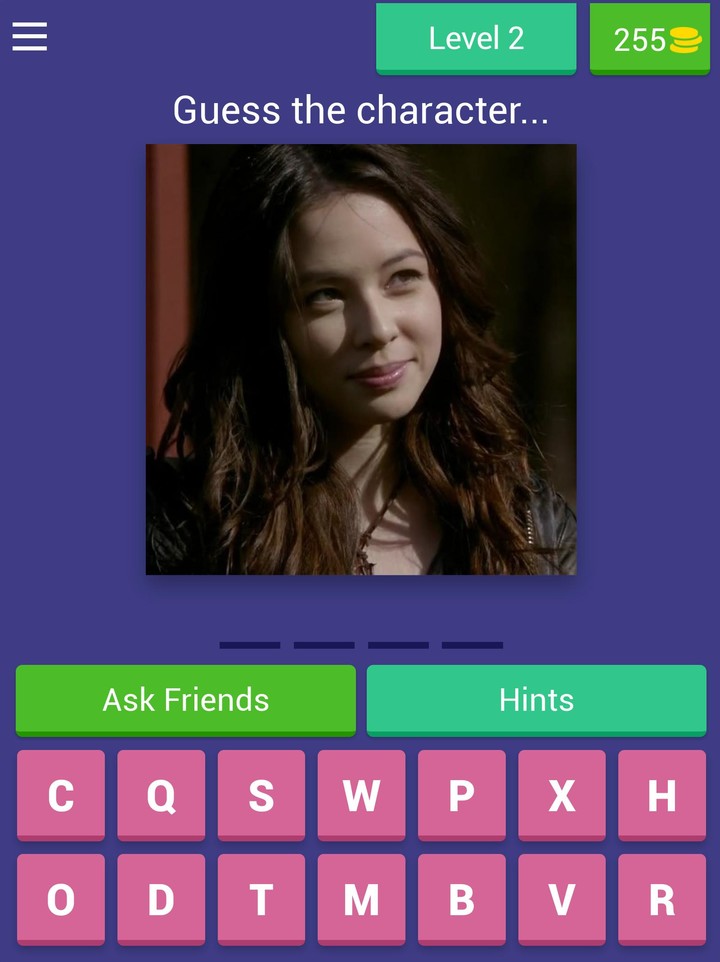Image resolution: width=720 pixels, height=962 pixels.
Task: Click the coin balance showing 255
Action: [649, 38]
